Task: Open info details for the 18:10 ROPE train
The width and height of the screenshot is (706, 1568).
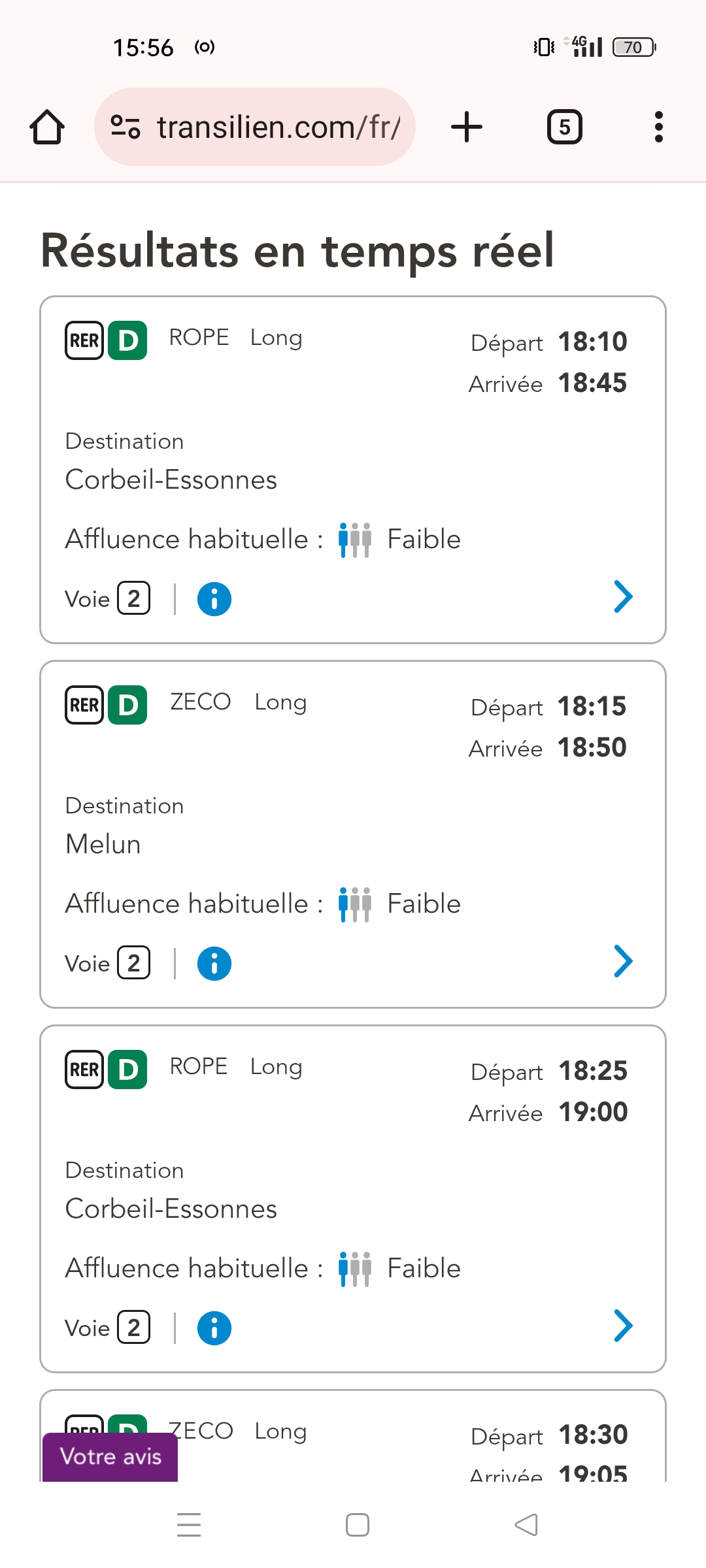Action: tap(213, 598)
